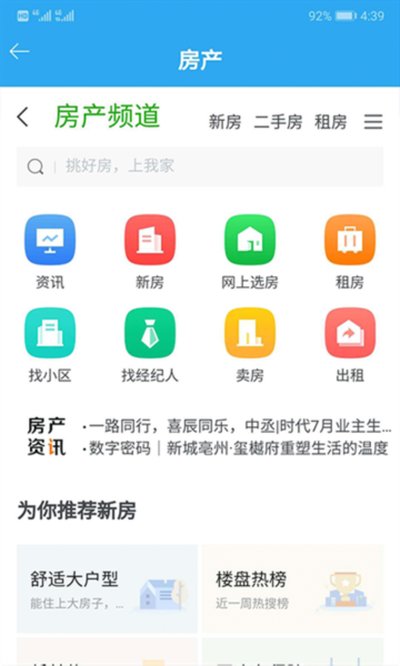400x666 pixels.
Task: Find an agent via 找经纪人
Action: pos(150,345)
